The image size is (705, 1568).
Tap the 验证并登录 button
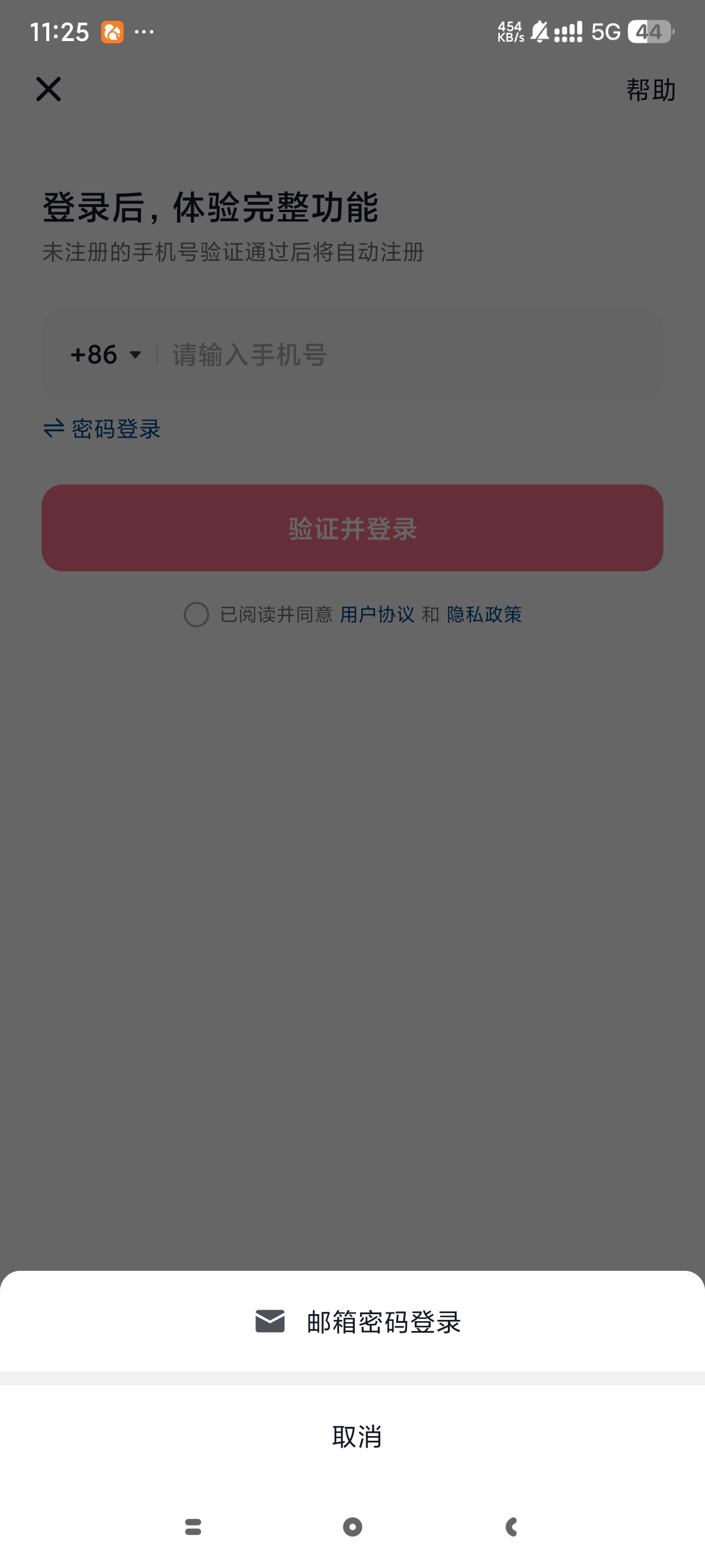[x=352, y=528]
